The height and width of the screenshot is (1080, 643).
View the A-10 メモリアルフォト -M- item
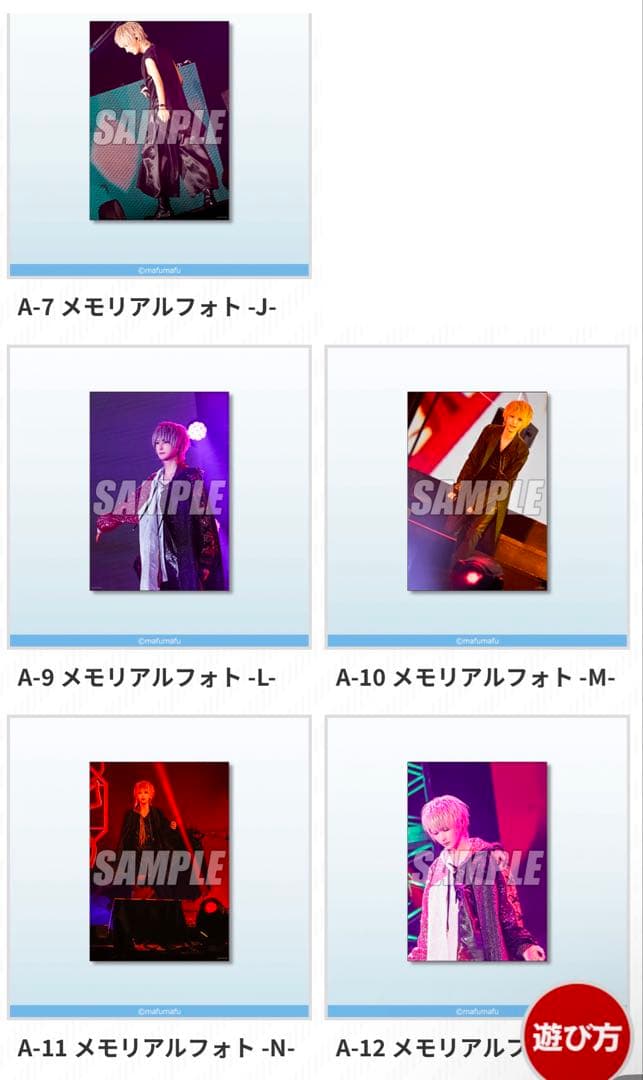click(x=477, y=497)
